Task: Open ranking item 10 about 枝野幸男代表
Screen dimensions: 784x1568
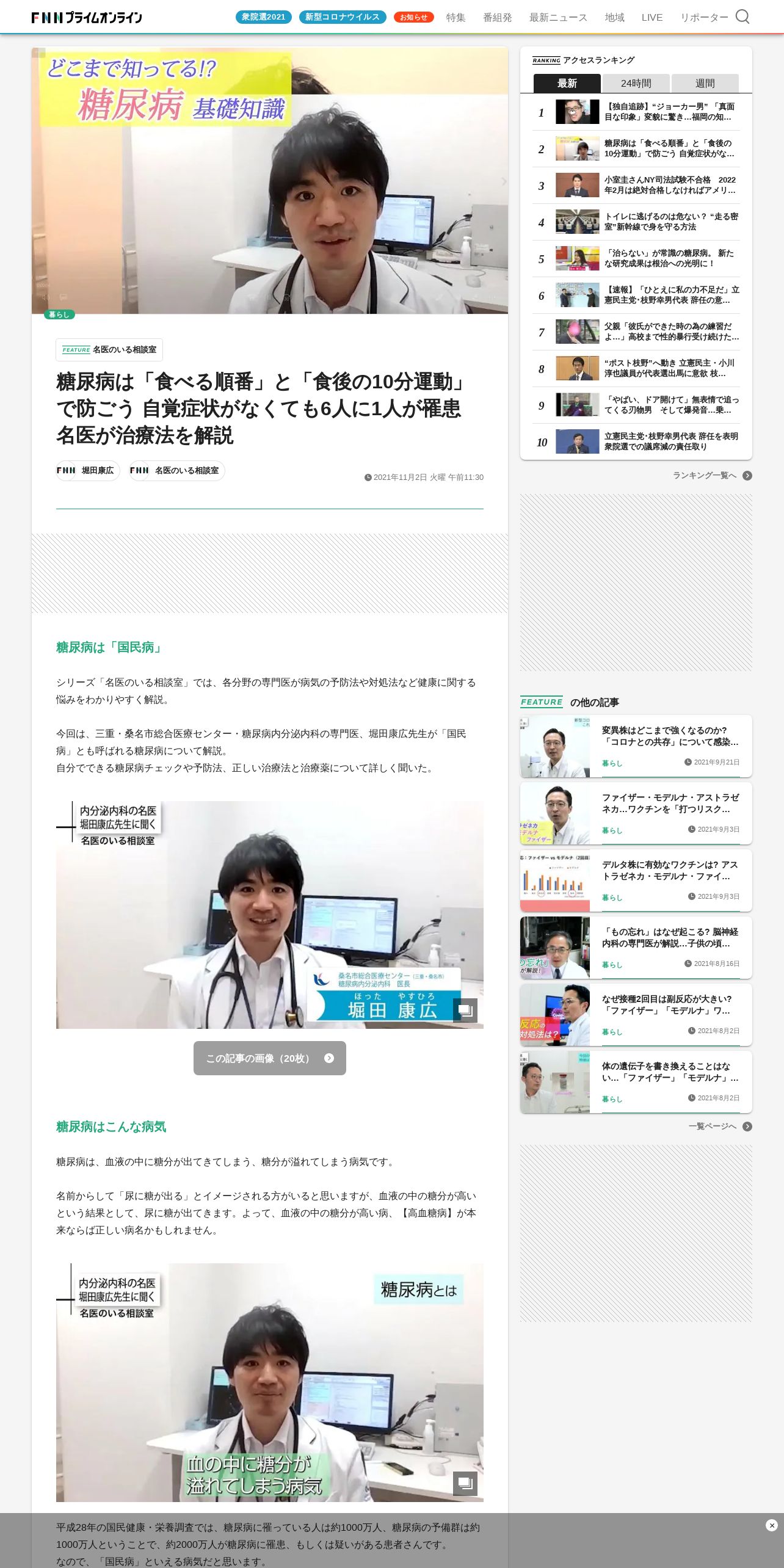Action: tap(636, 441)
